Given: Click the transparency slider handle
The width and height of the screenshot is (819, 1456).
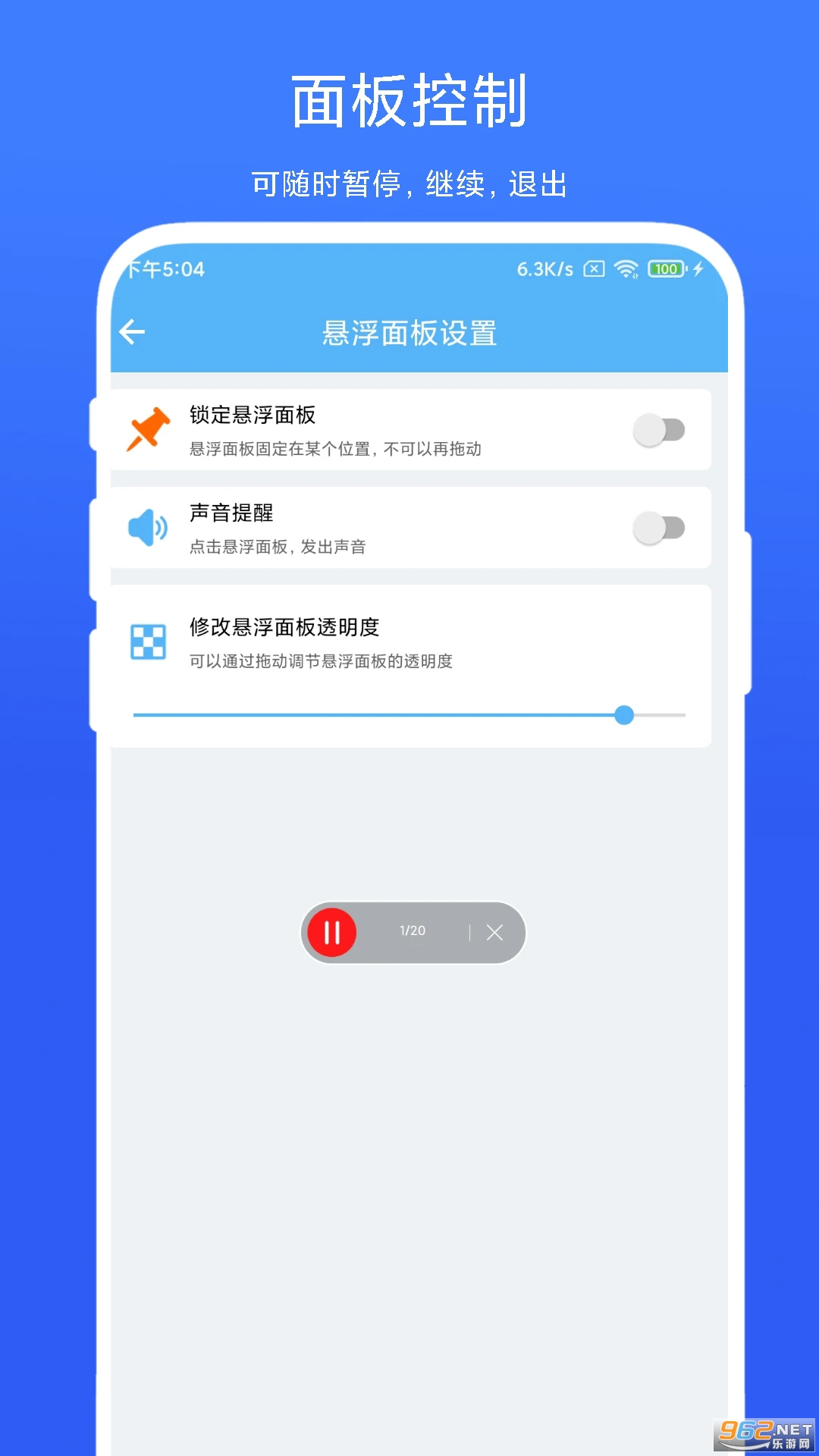Looking at the screenshot, I should pos(624,715).
